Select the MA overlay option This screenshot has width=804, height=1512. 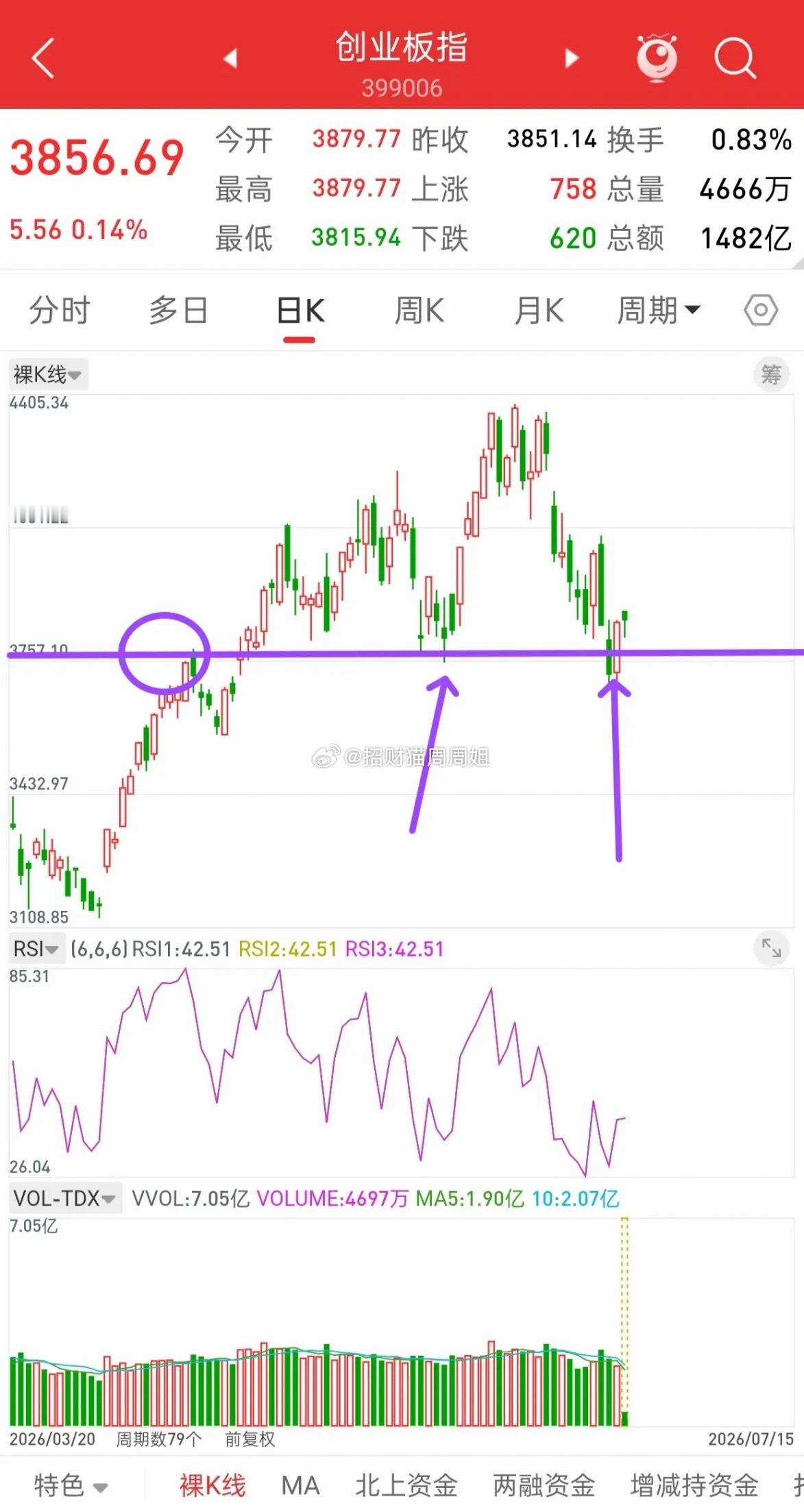click(300, 1486)
